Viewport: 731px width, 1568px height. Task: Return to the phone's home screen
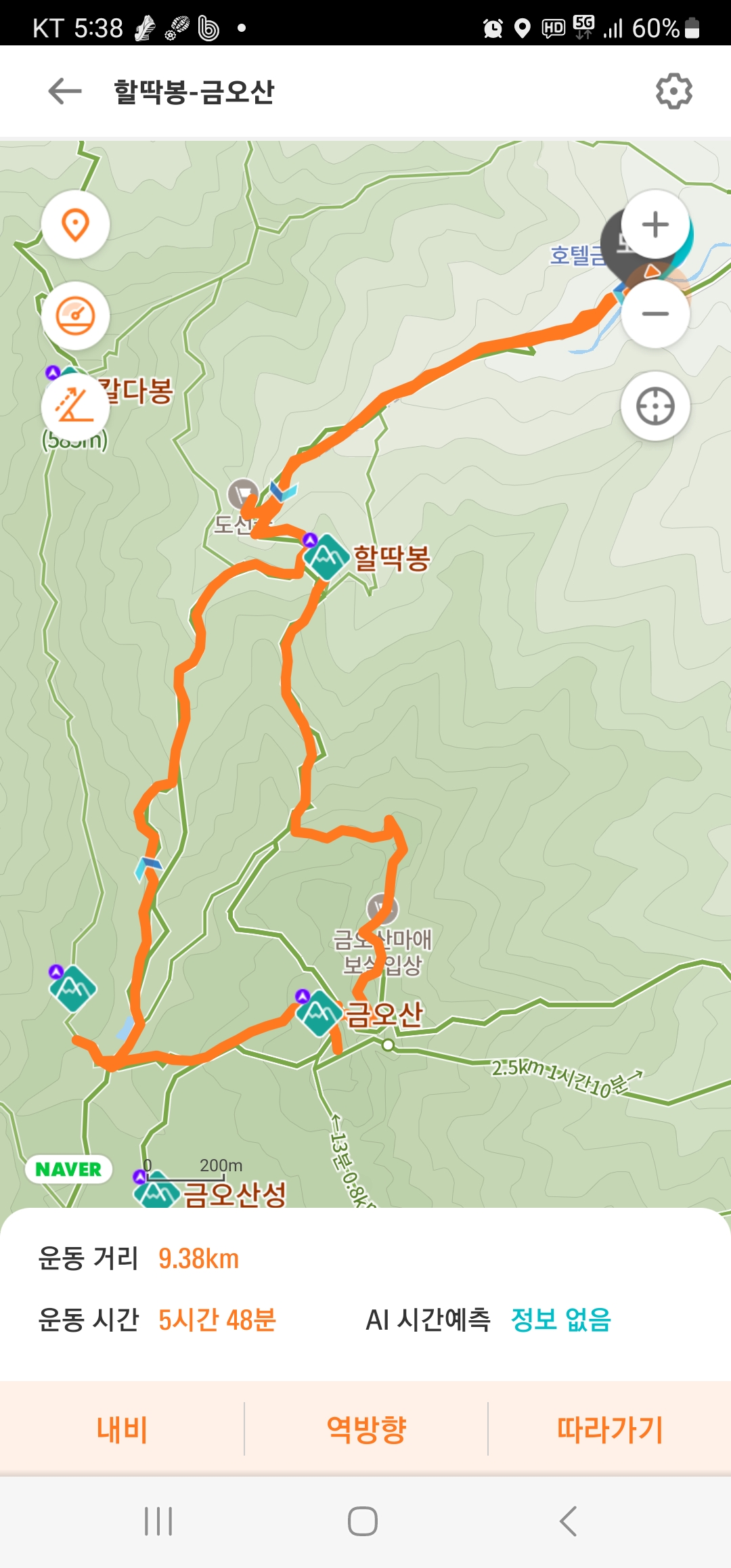pos(363,1521)
